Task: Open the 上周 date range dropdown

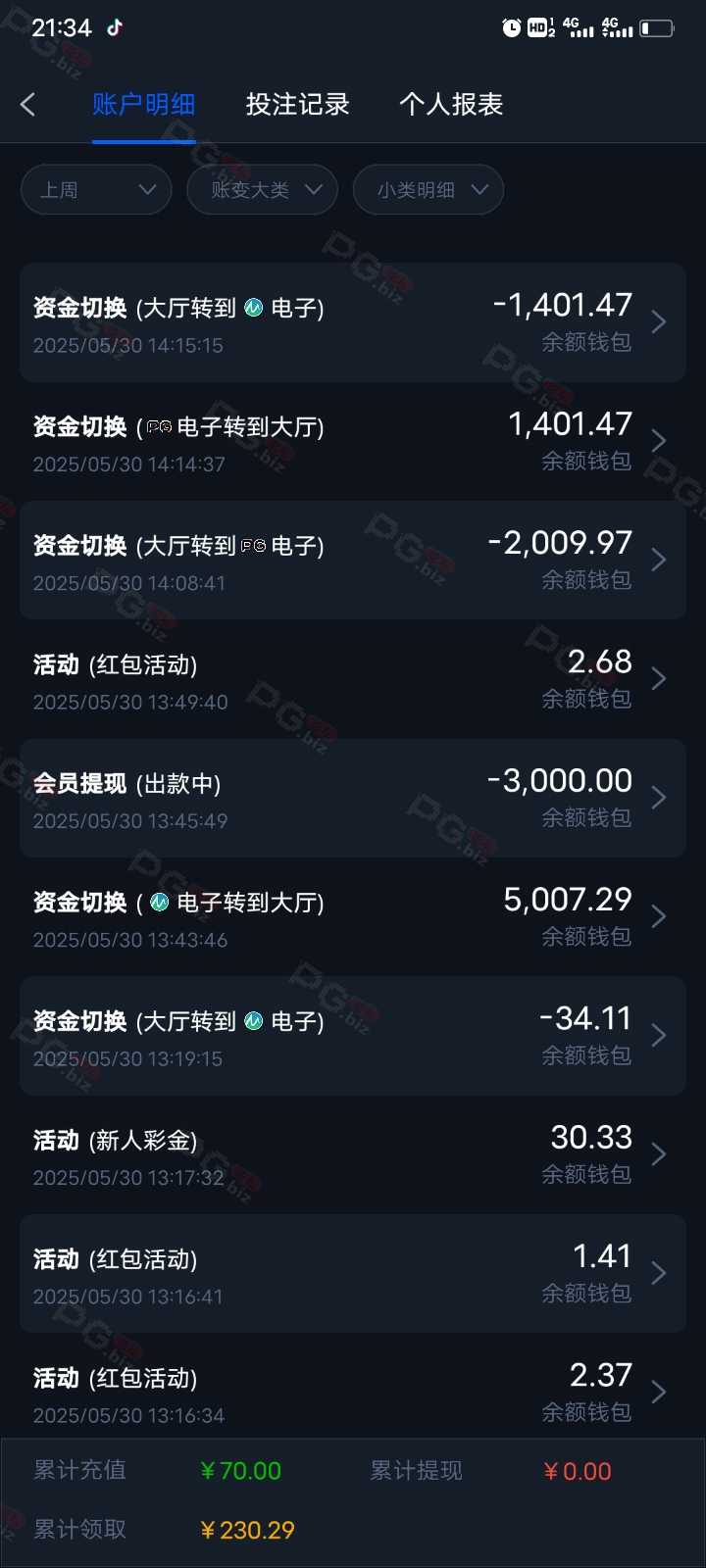Action: (x=96, y=190)
